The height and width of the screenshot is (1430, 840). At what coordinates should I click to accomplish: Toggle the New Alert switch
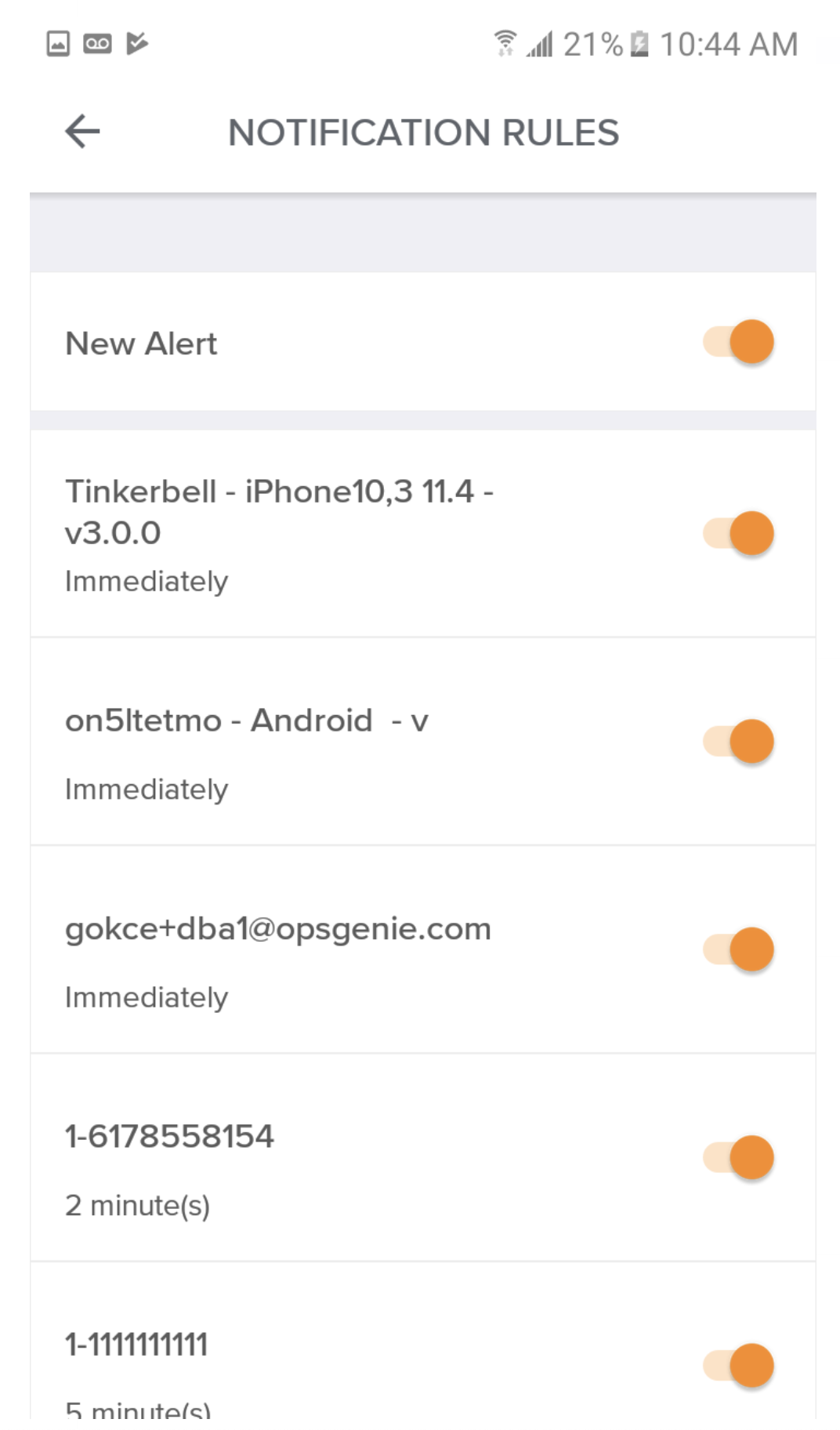click(738, 343)
